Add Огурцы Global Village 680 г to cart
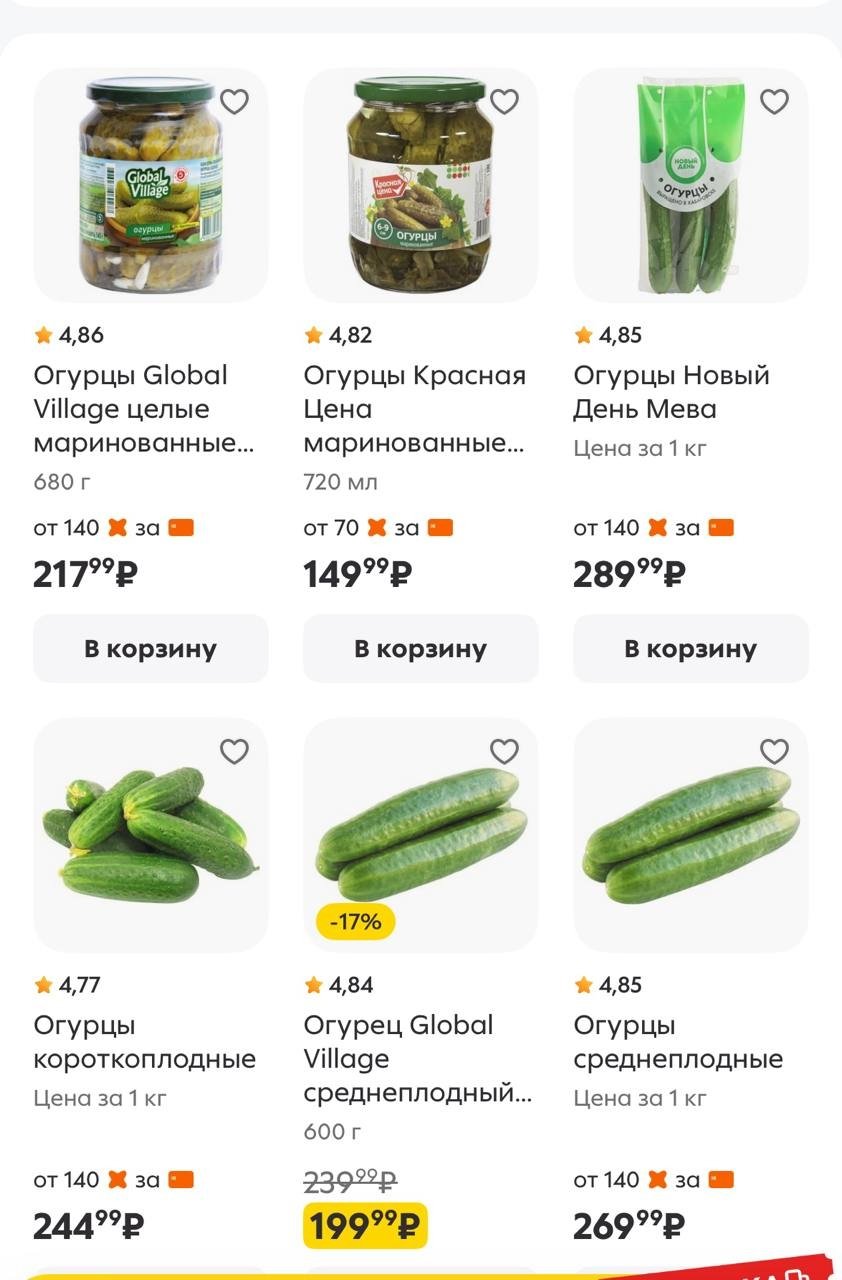Viewport: 842px width, 1280px height. point(150,649)
